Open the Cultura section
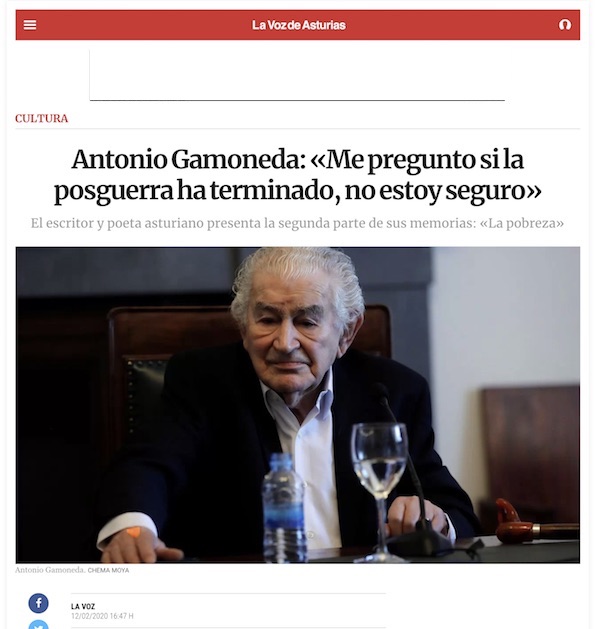 pyautogui.click(x=42, y=118)
